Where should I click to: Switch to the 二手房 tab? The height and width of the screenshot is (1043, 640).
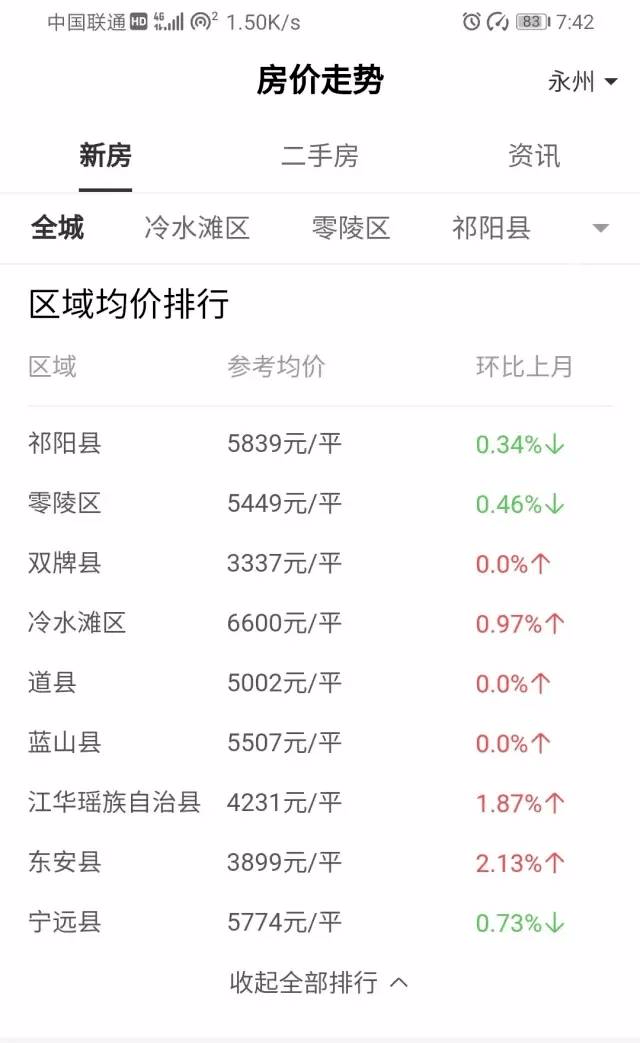point(319,156)
